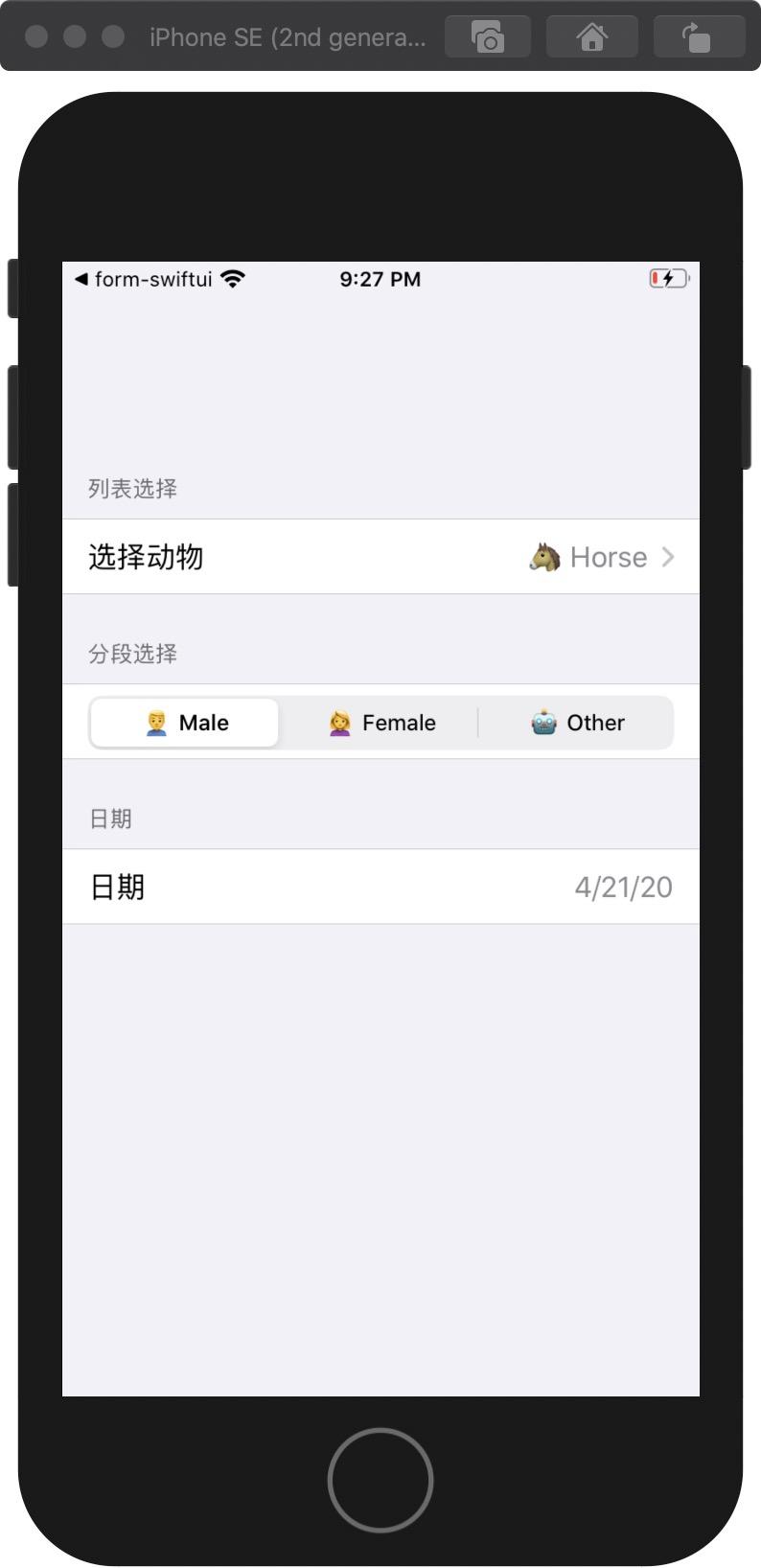Take a screenshot from the simulator toolbar

(488, 37)
